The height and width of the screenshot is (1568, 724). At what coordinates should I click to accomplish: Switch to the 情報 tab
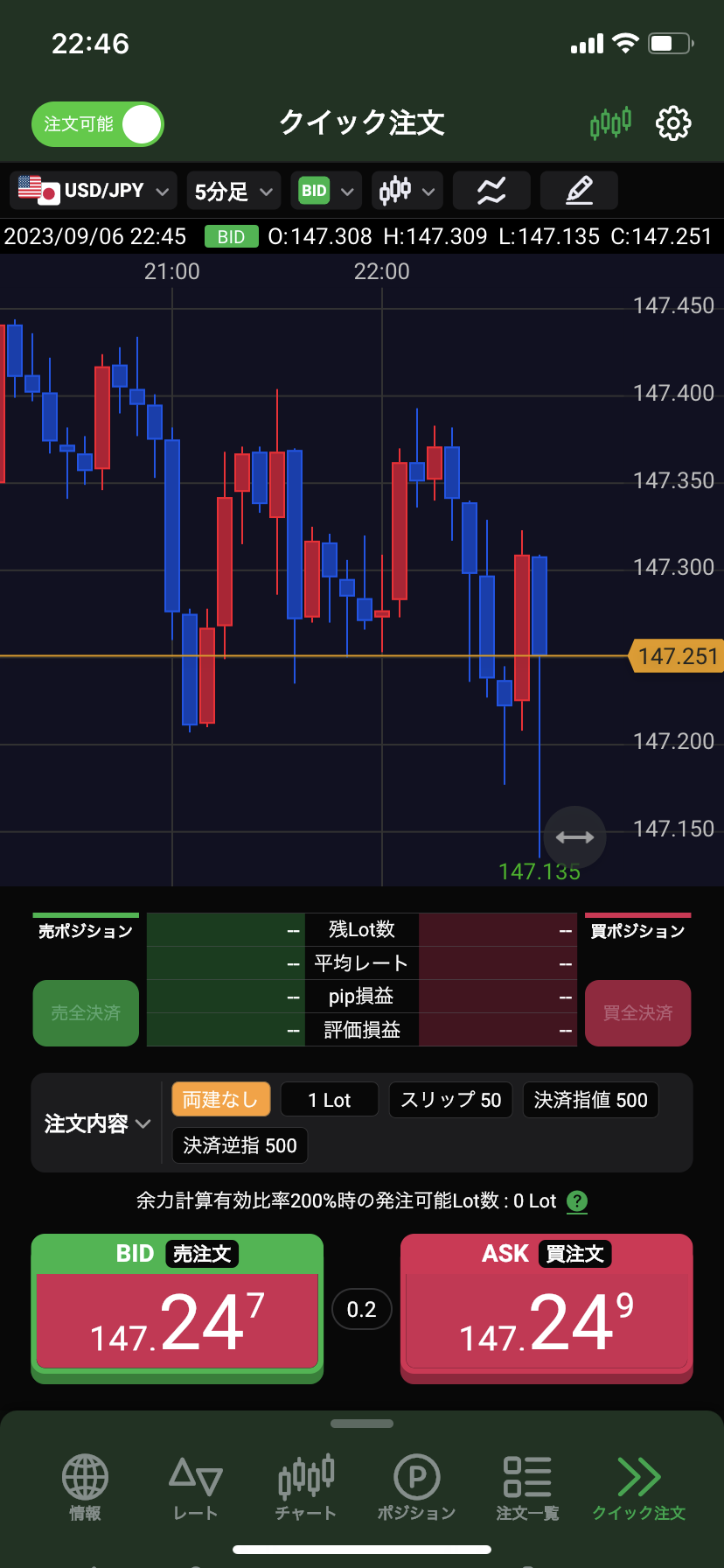pos(85,1487)
